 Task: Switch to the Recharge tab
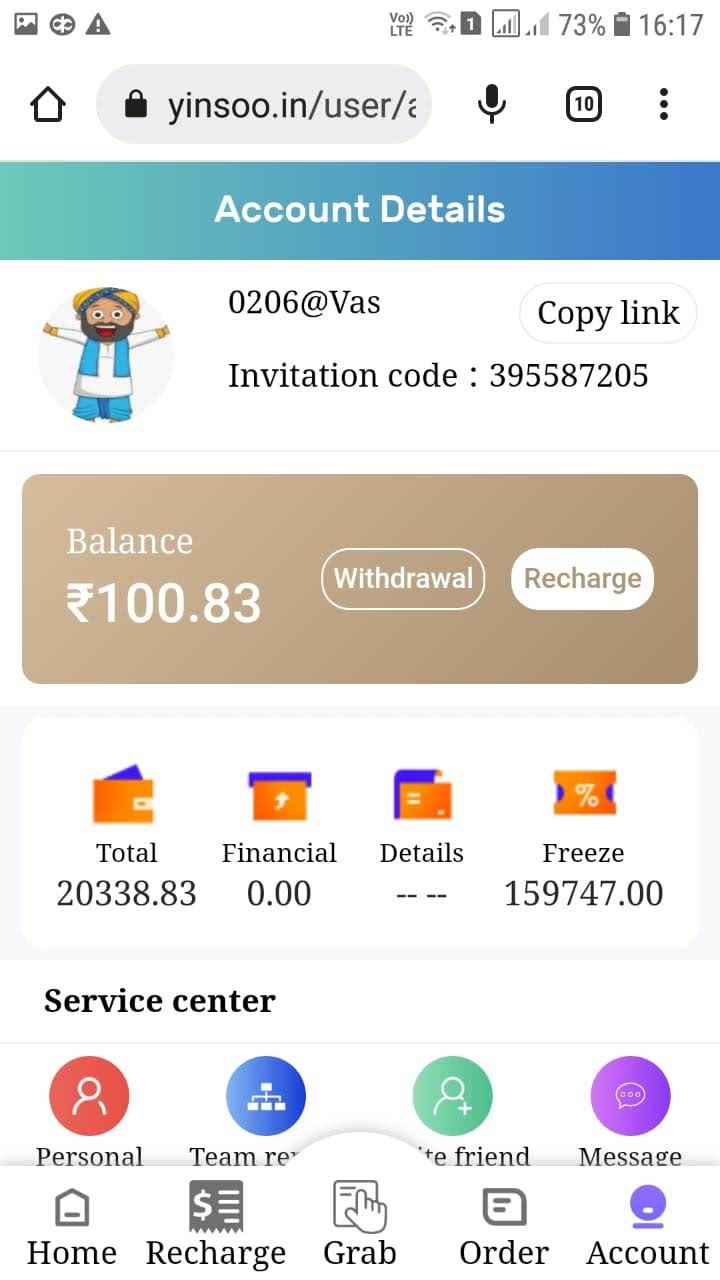point(216,1226)
